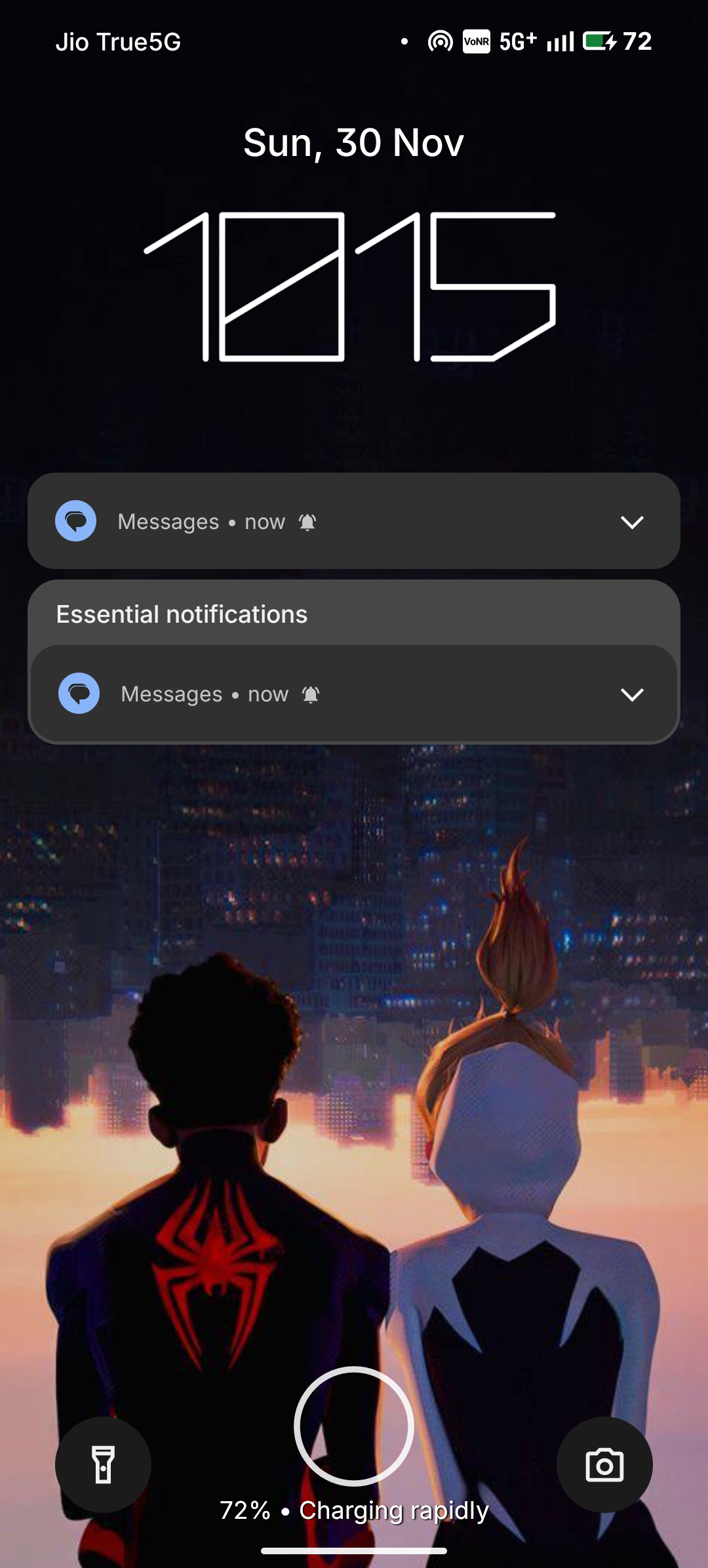Screen dimensions: 708x1568
Task: Expand the Messages notification under Essential notifications
Action: tap(632, 694)
